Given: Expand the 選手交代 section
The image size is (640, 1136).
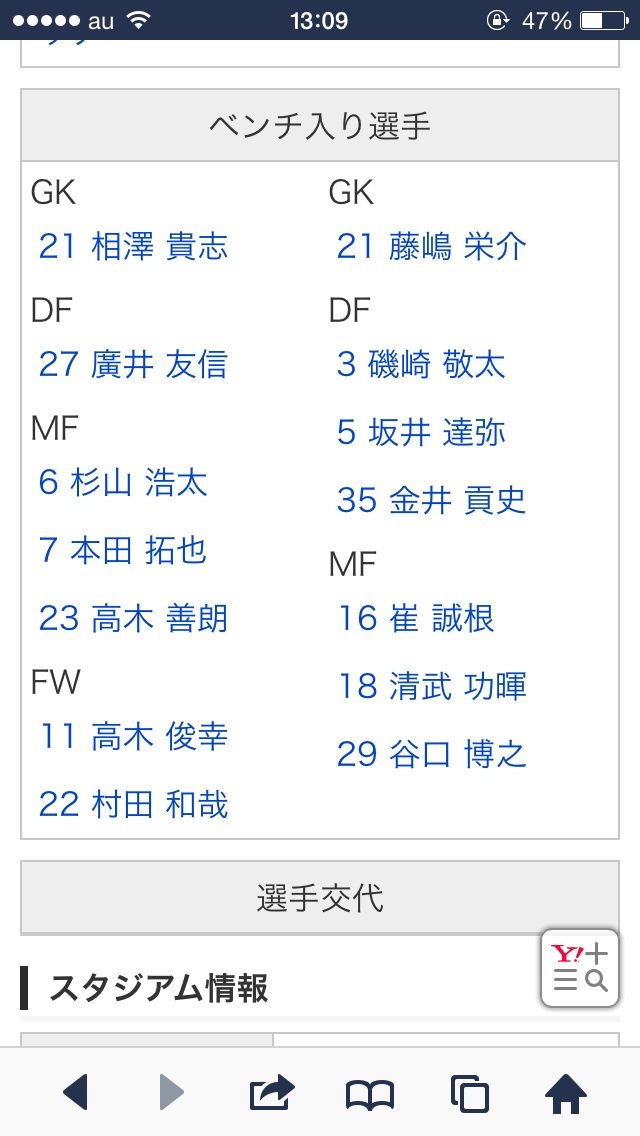Looking at the screenshot, I should tap(320, 897).
